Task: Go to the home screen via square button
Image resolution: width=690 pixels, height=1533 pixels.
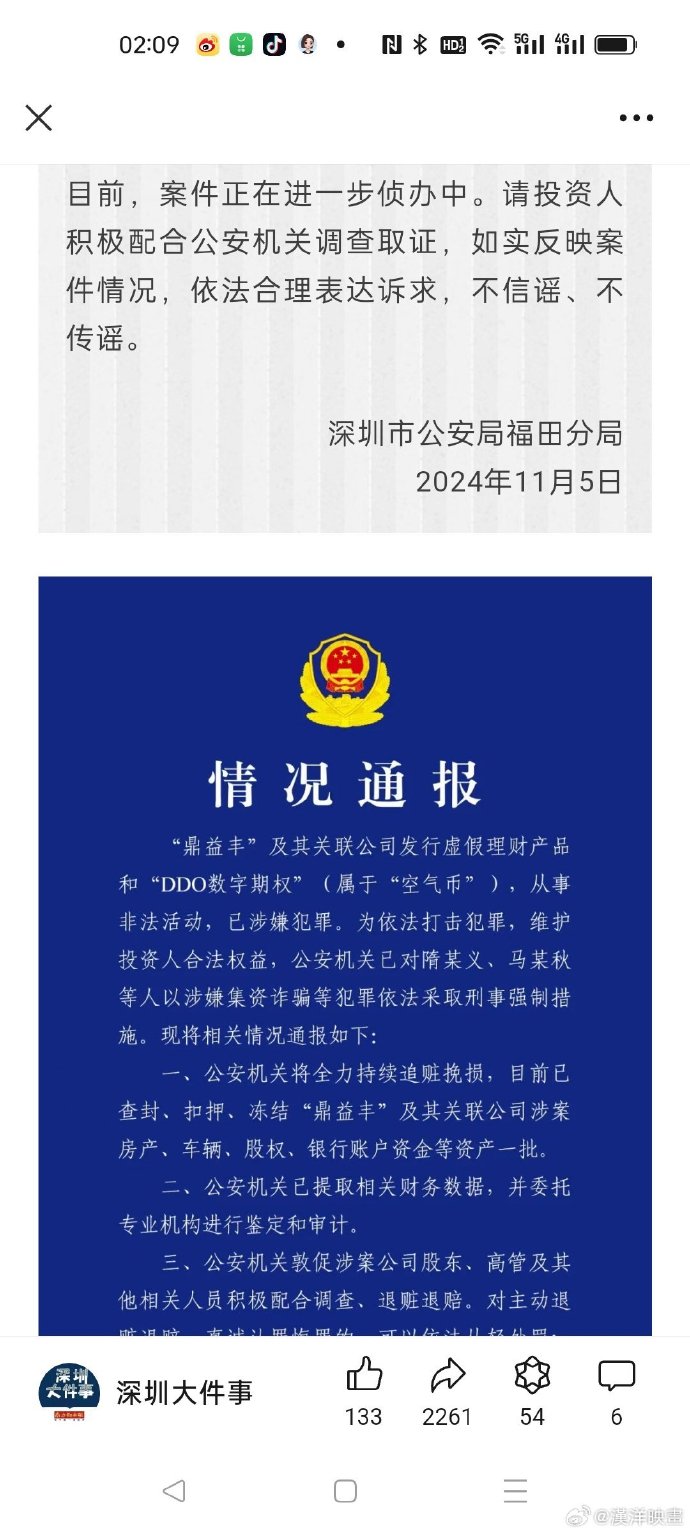Action: point(345,1491)
